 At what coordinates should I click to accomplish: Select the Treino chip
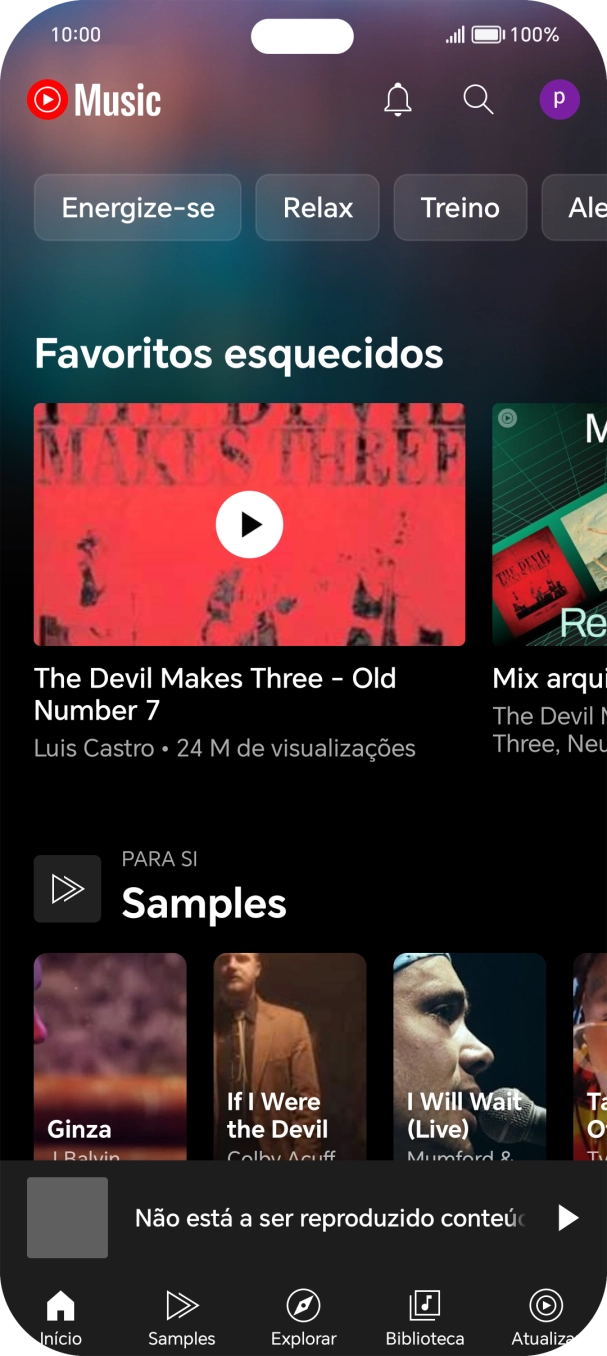pyautogui.click(x=460, y=208)
